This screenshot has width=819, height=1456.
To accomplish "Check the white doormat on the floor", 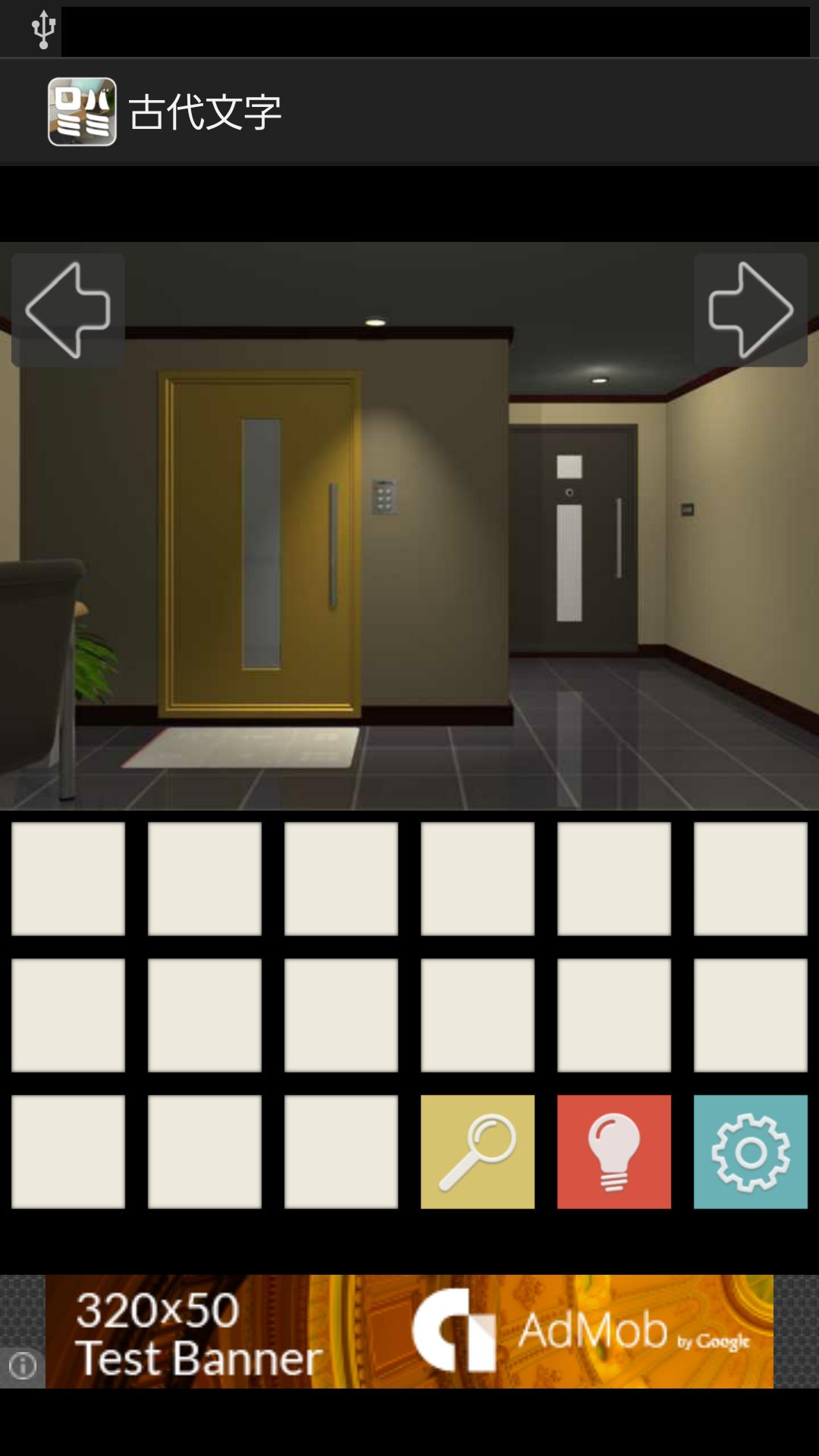I will [243, 748].
